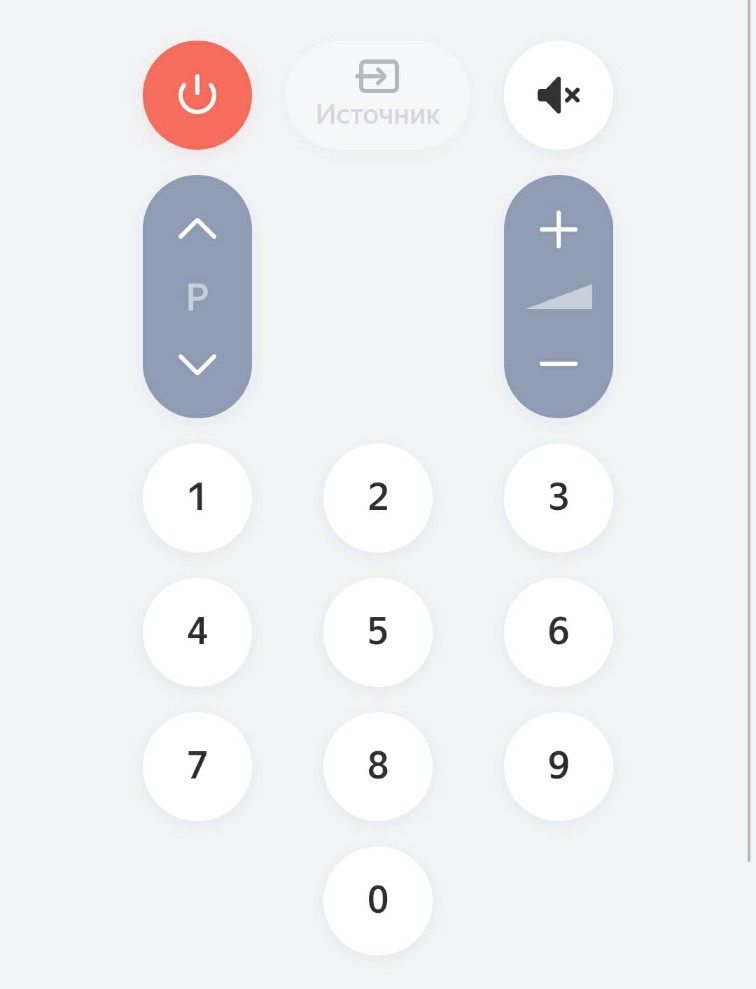Tap number 5 key
The image size is (756, 989).
(x=378, y=632)
